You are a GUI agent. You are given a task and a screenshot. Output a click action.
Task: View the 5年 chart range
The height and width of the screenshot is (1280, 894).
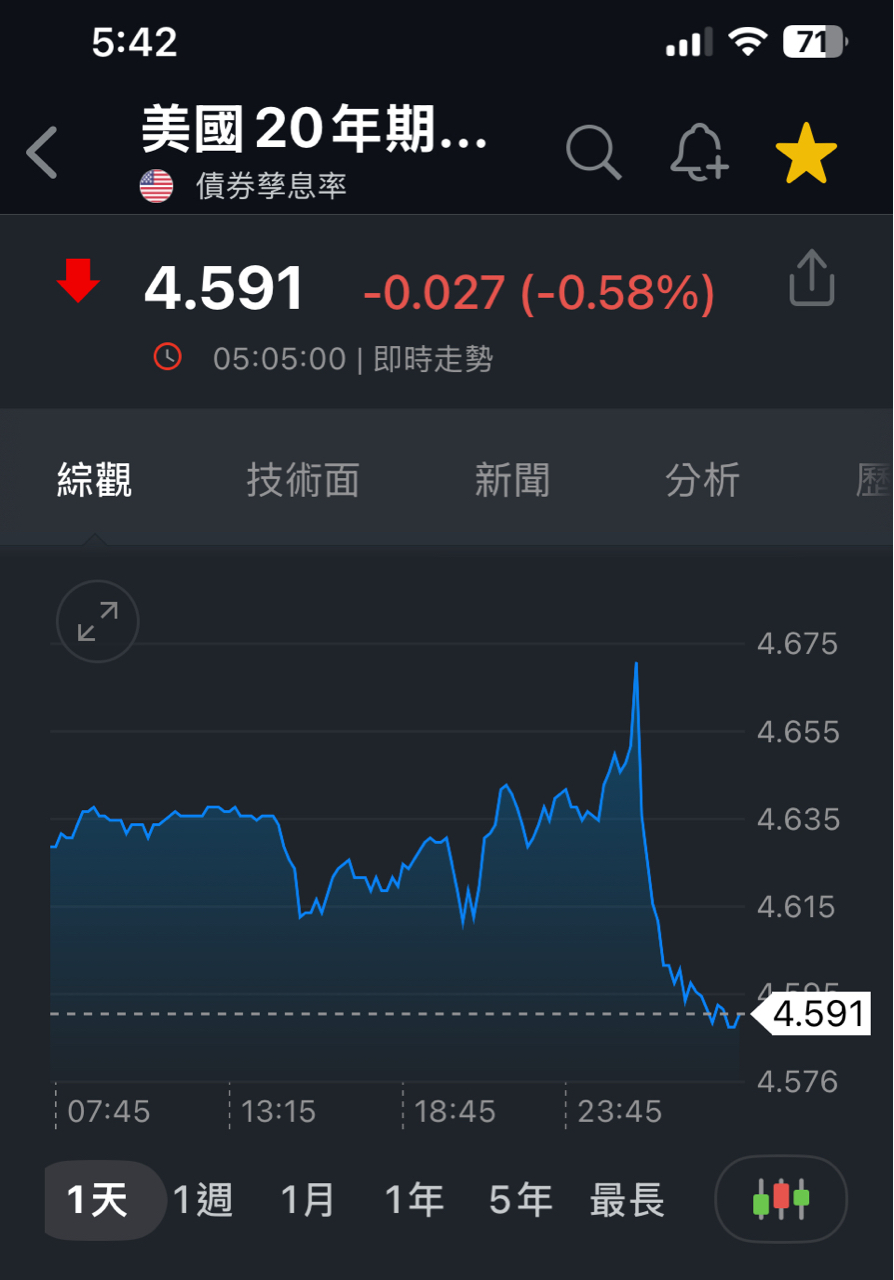[x=520, y=1199]
